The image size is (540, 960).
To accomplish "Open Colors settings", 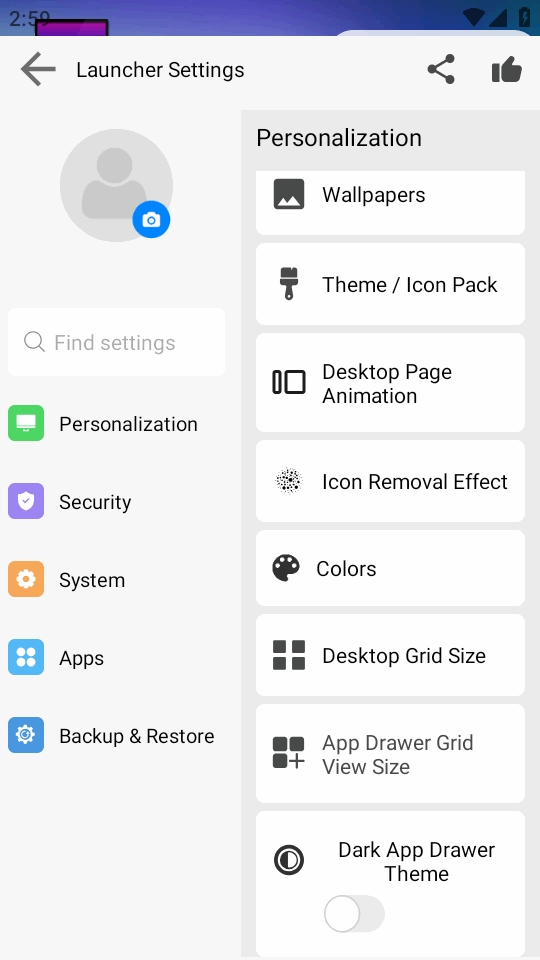I will pos(390,568).
